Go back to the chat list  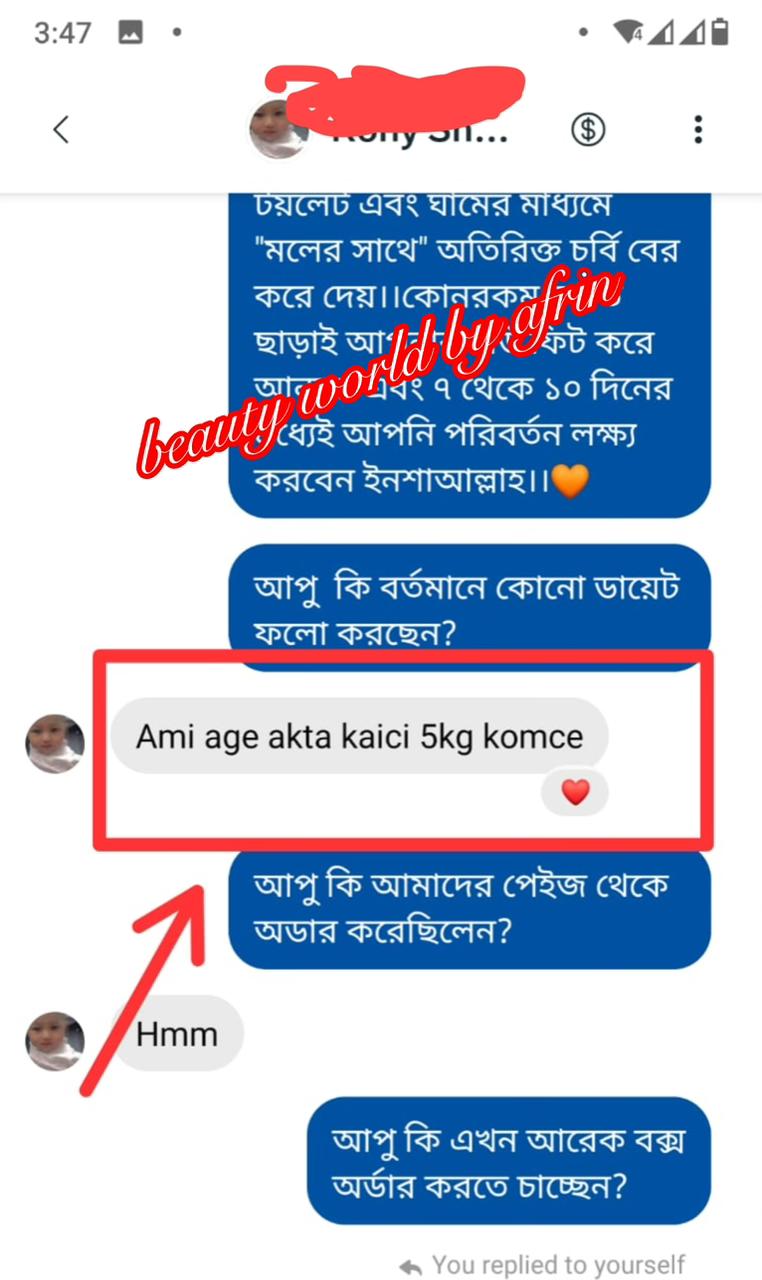(61, 130)
